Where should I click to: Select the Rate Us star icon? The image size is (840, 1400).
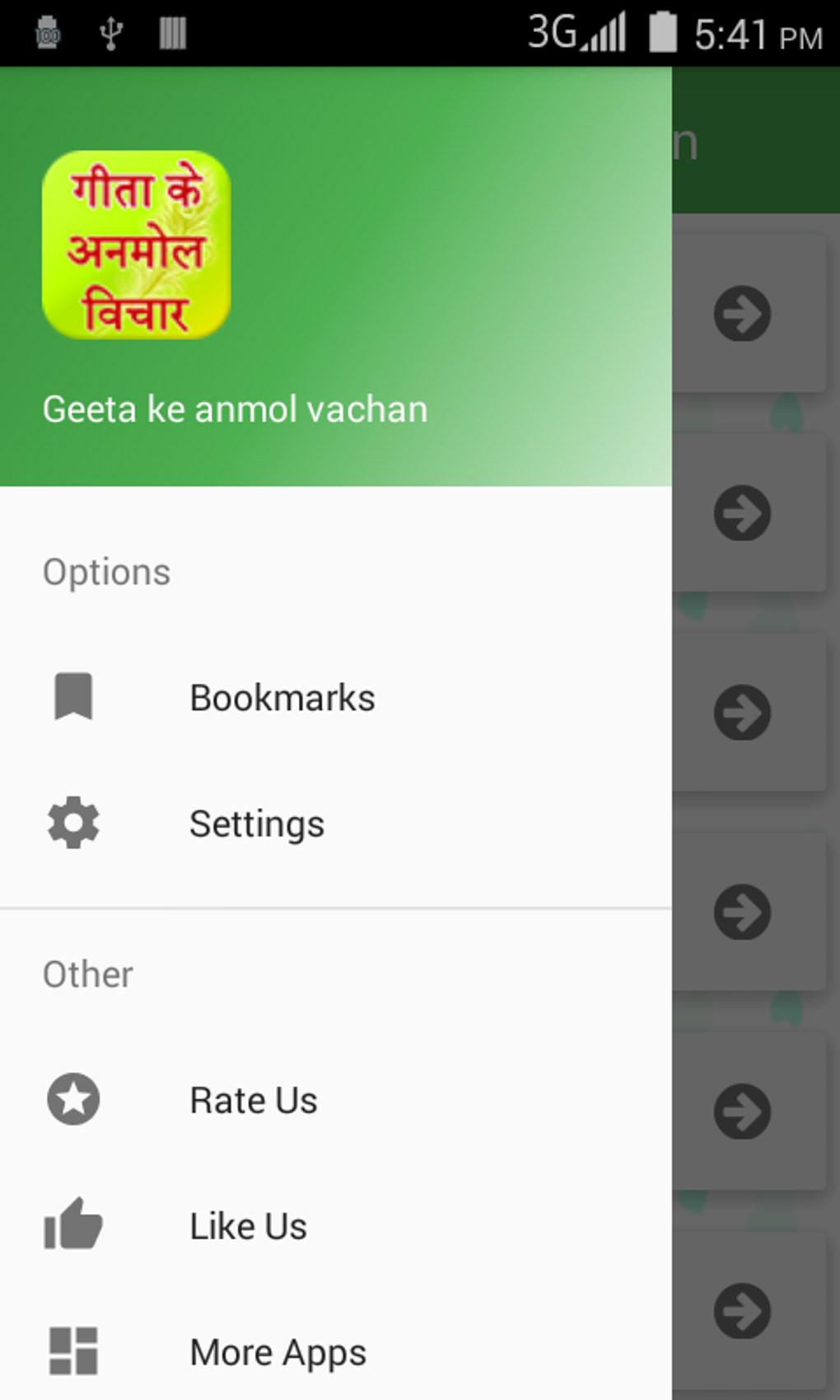(x=73, y=1099)
